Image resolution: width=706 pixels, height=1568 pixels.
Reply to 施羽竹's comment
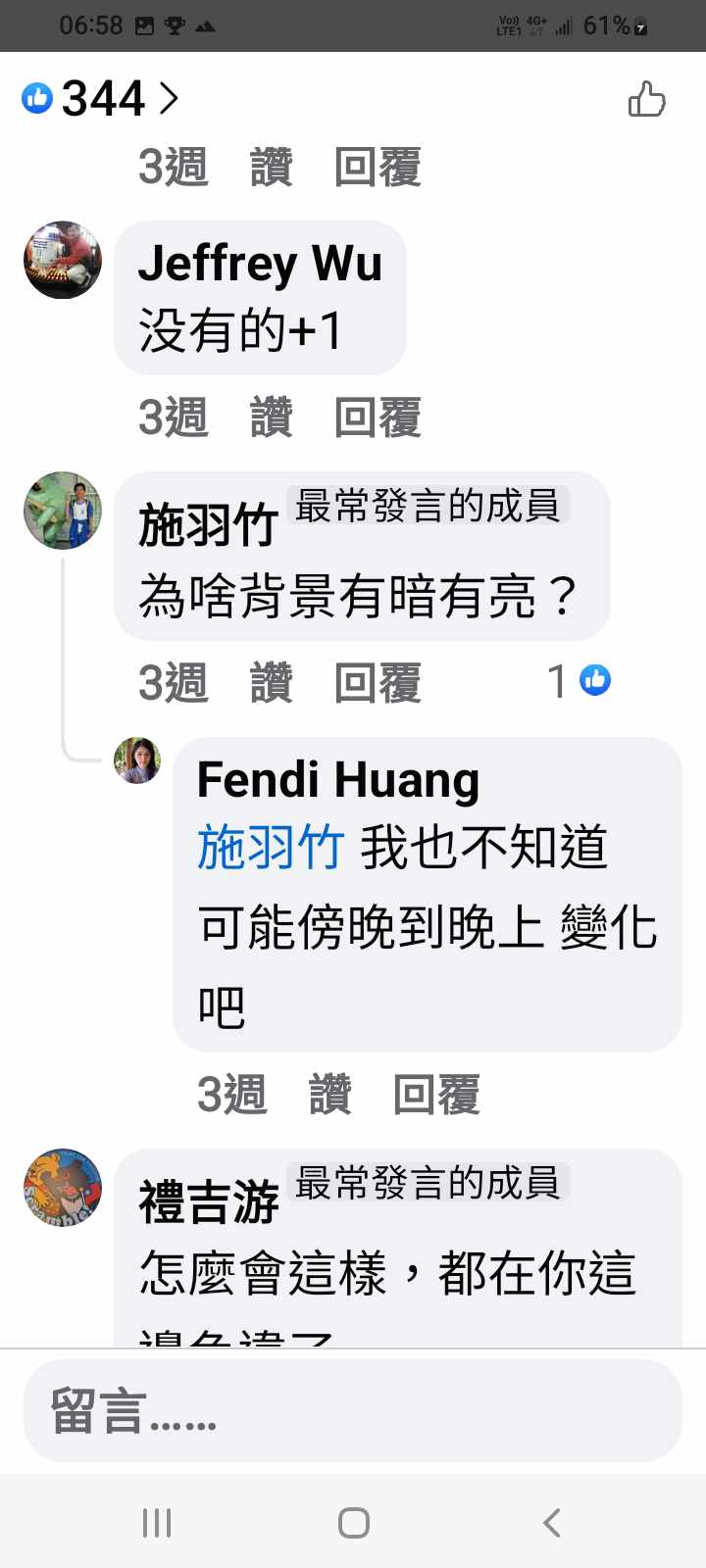pyautogui.click(x=378, y=682)
